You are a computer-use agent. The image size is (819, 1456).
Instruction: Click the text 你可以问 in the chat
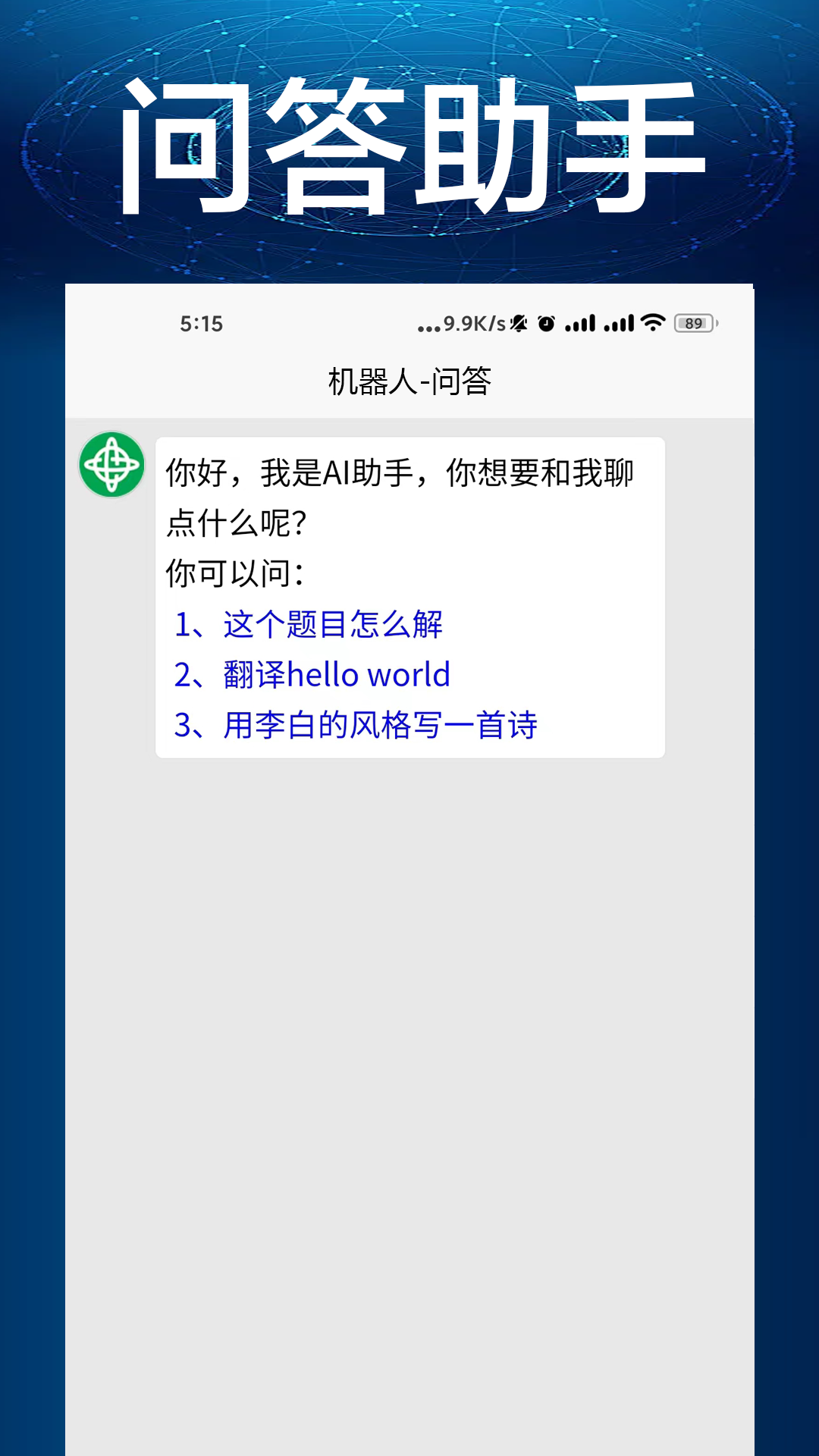(x=235, y=574)
